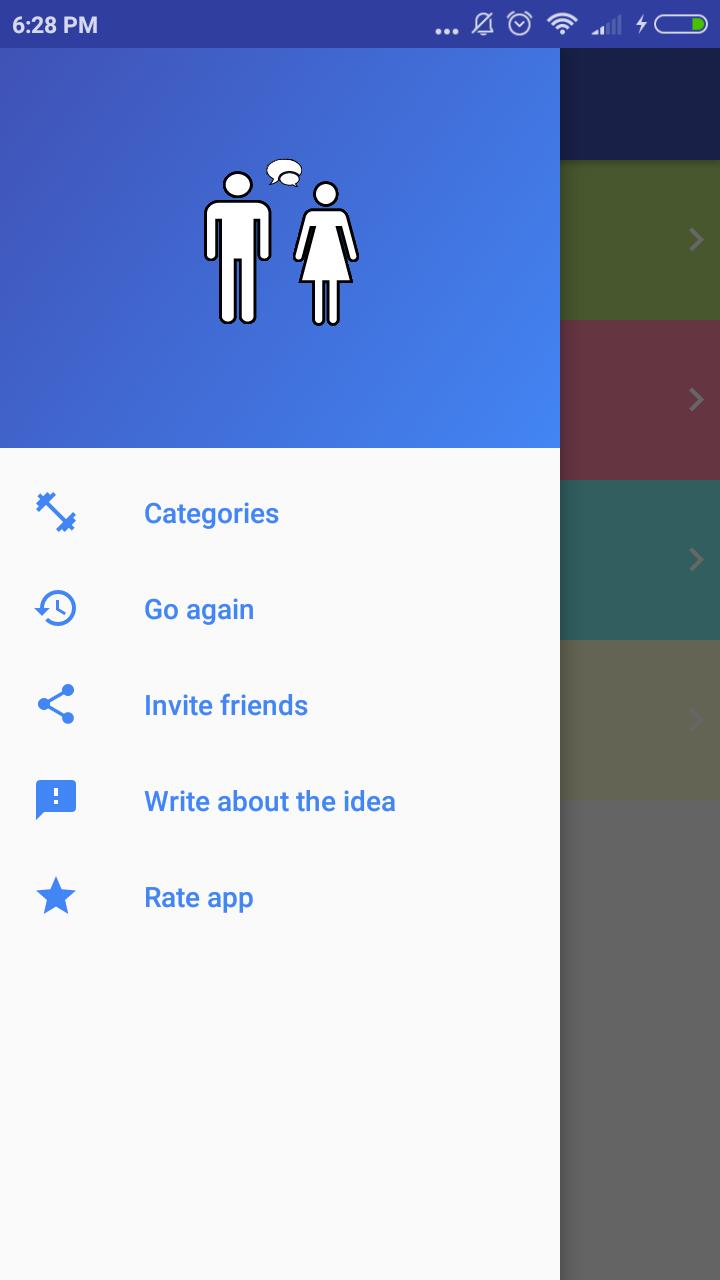Tap Rate app in the drawer
This screenshot has width=720, height=1280.
pyautogui.click(x=199, y=897)
